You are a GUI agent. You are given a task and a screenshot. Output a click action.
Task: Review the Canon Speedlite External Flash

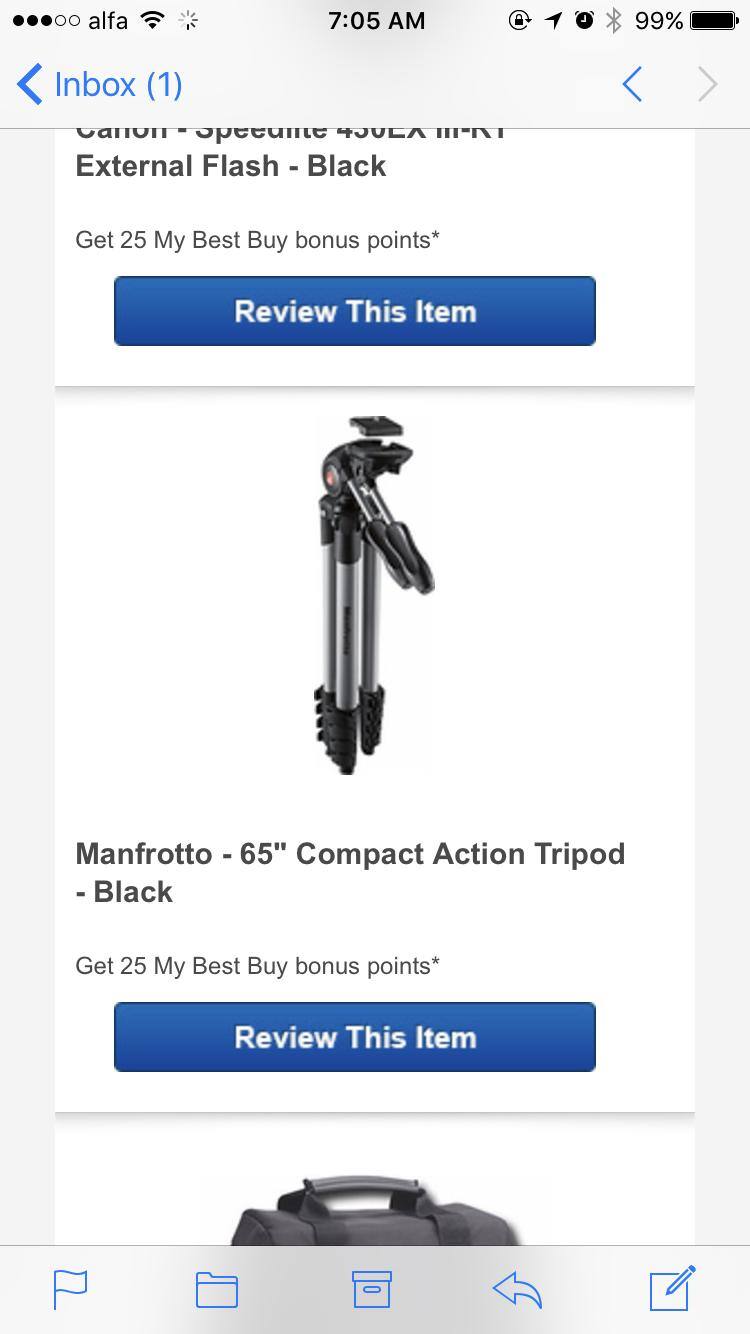coord(355,311)
